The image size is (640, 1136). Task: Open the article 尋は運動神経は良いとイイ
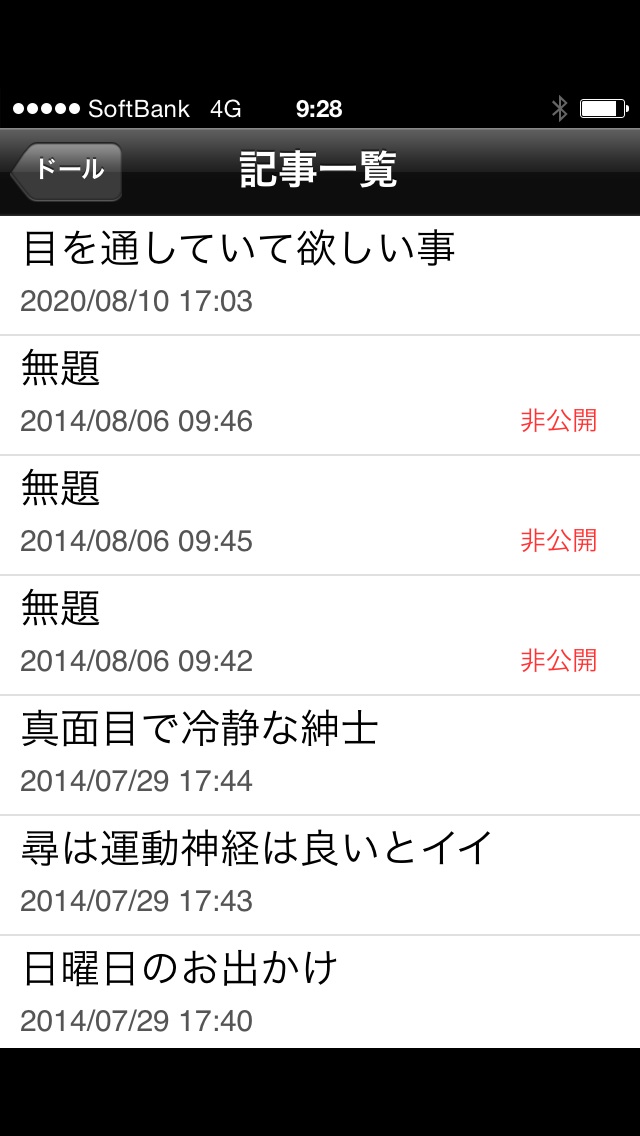320,874
